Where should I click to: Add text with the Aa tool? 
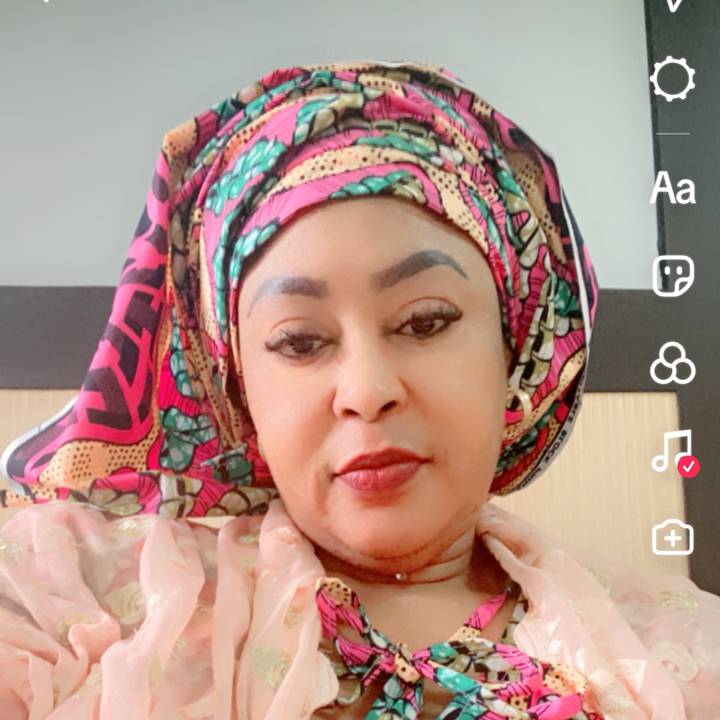coord(672,188)
